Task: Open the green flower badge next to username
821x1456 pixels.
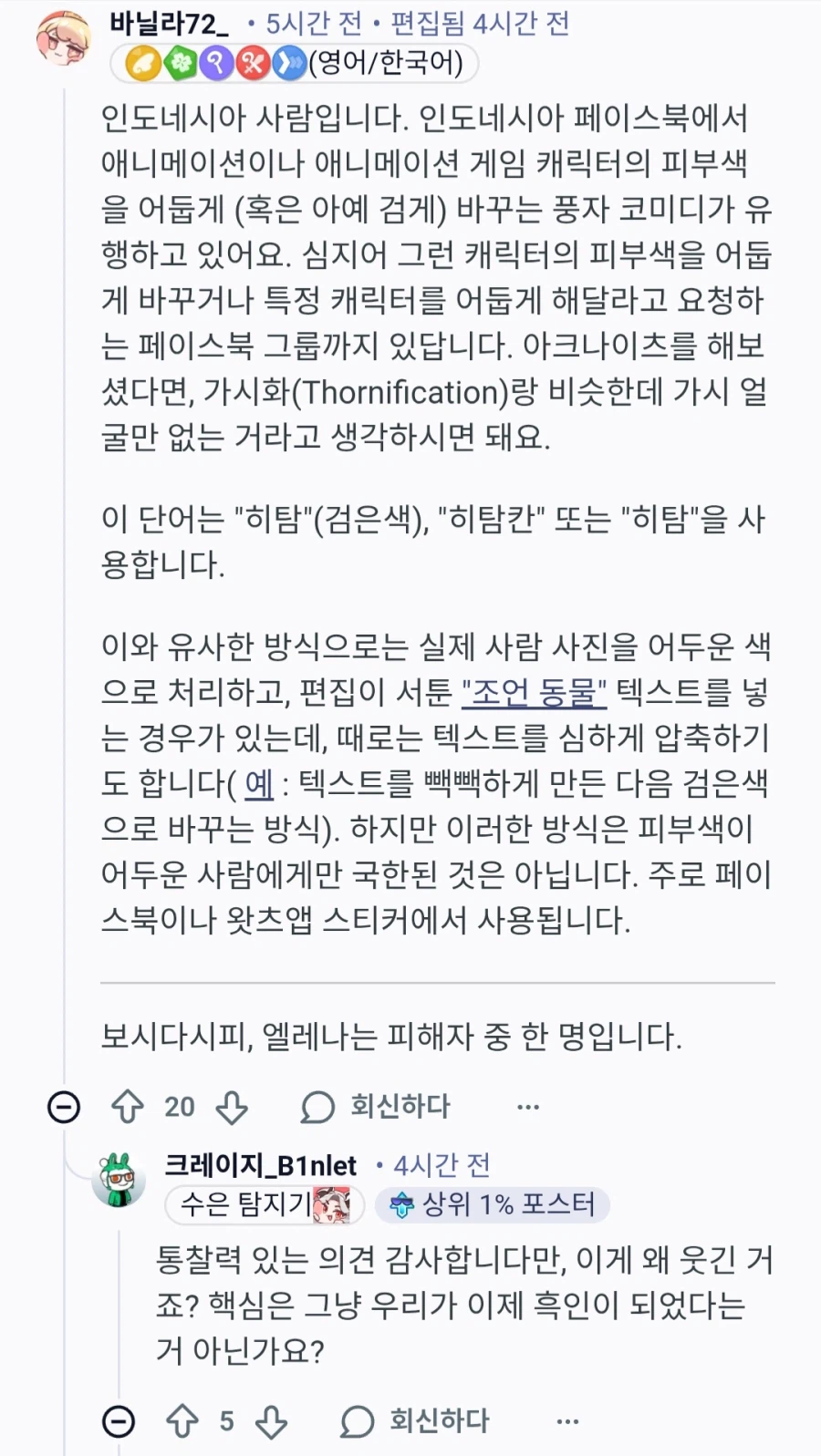Action: (181, 64)
